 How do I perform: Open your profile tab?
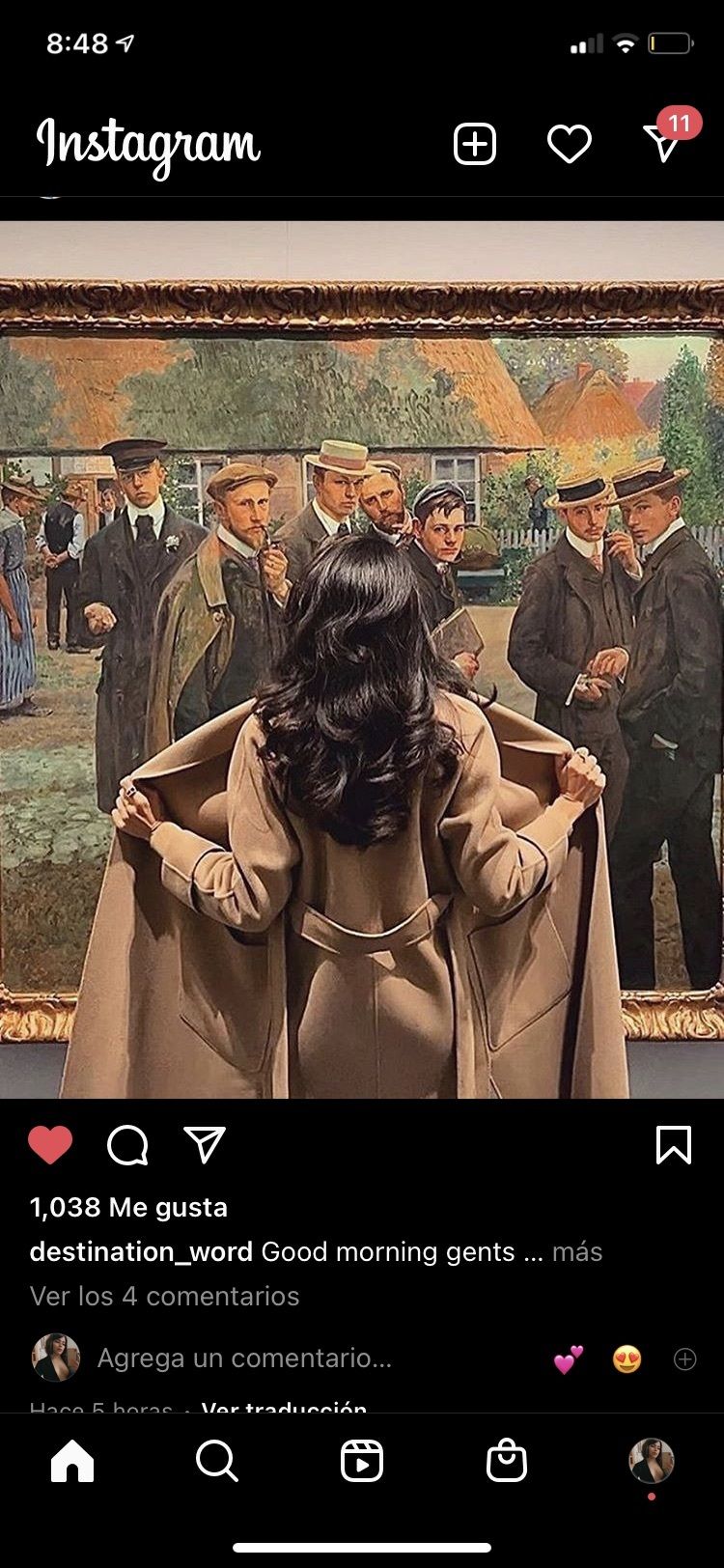(652, 1461)
